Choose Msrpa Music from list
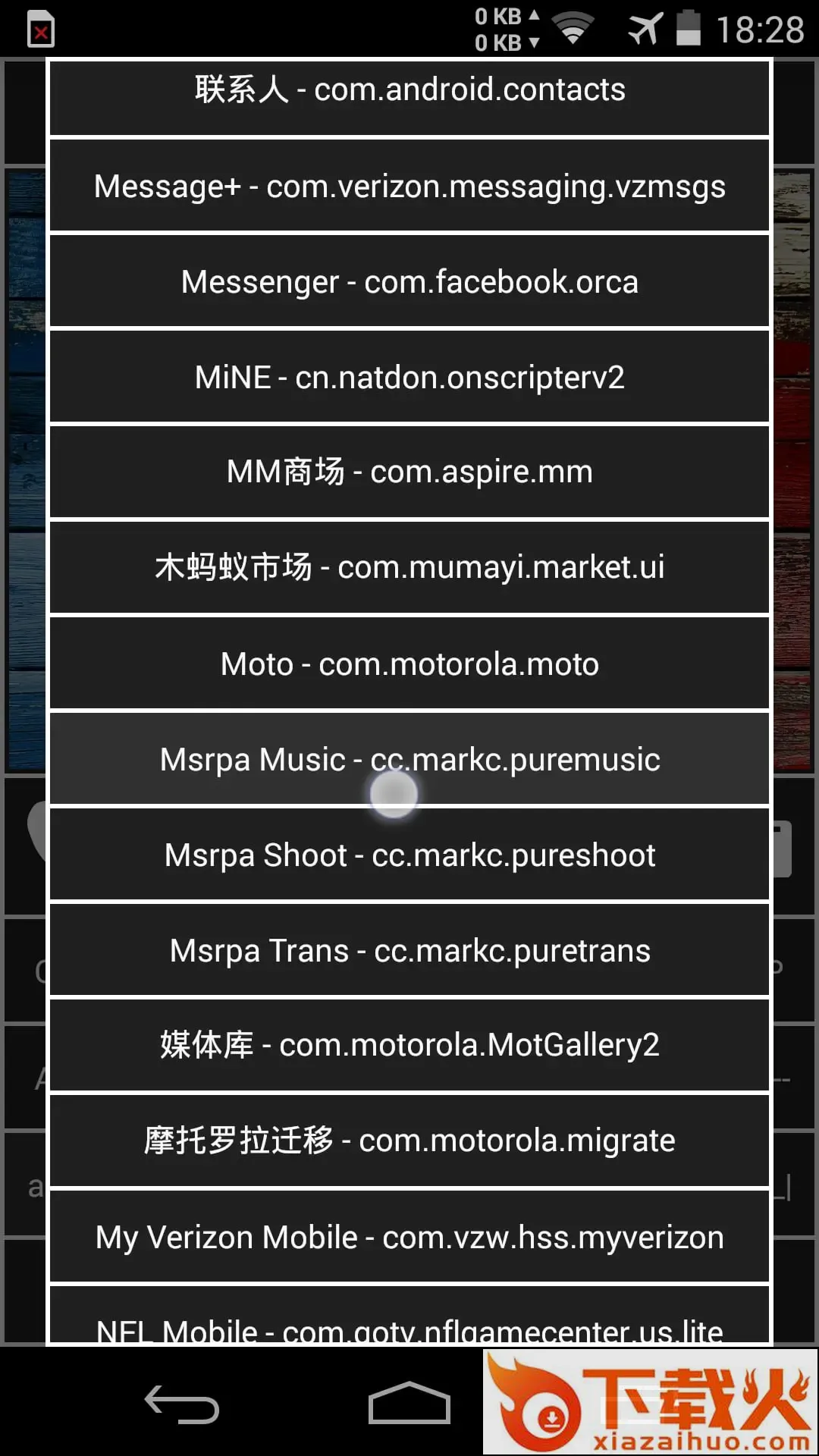The height and width of the screenshot is (1456, 819). [x=409, y=759]
